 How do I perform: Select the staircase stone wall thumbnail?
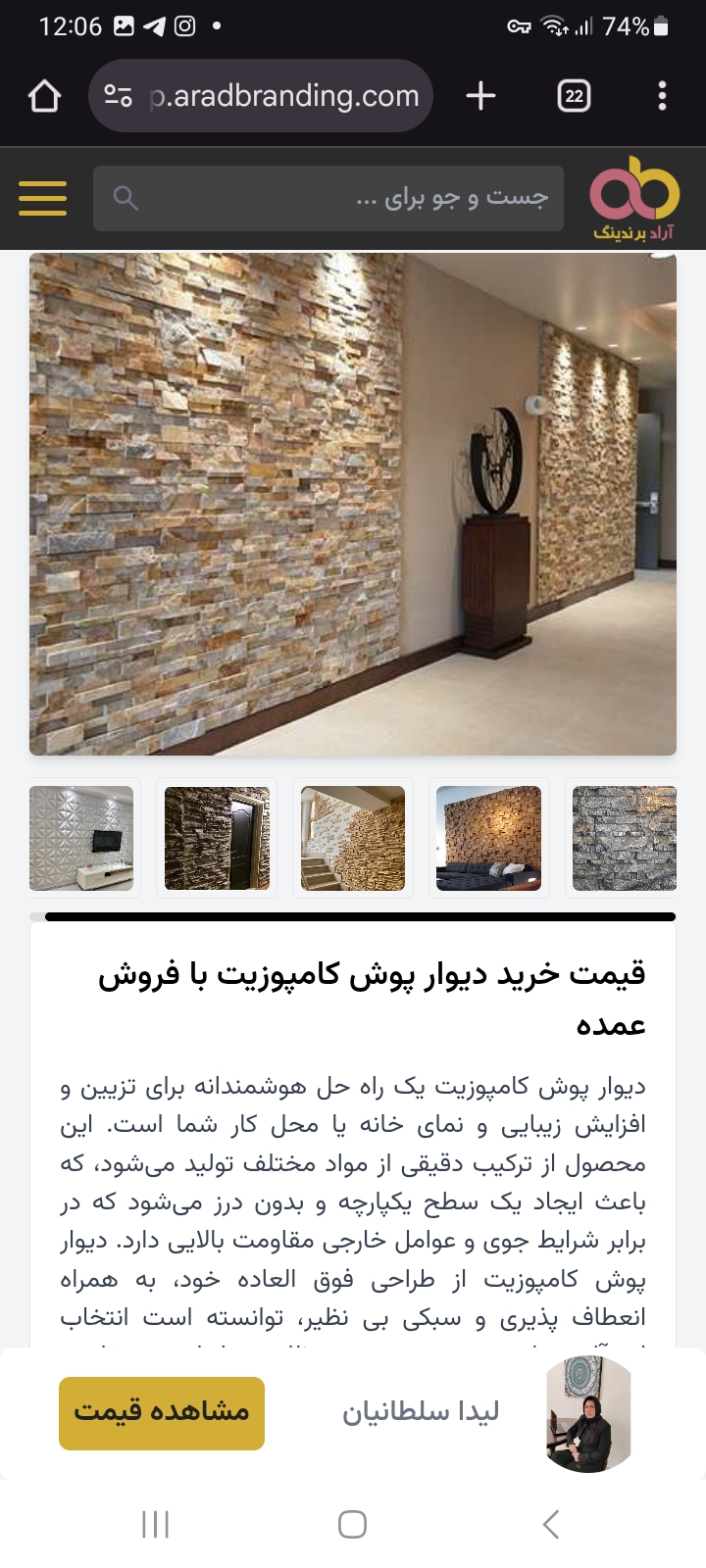coord(353,838)
